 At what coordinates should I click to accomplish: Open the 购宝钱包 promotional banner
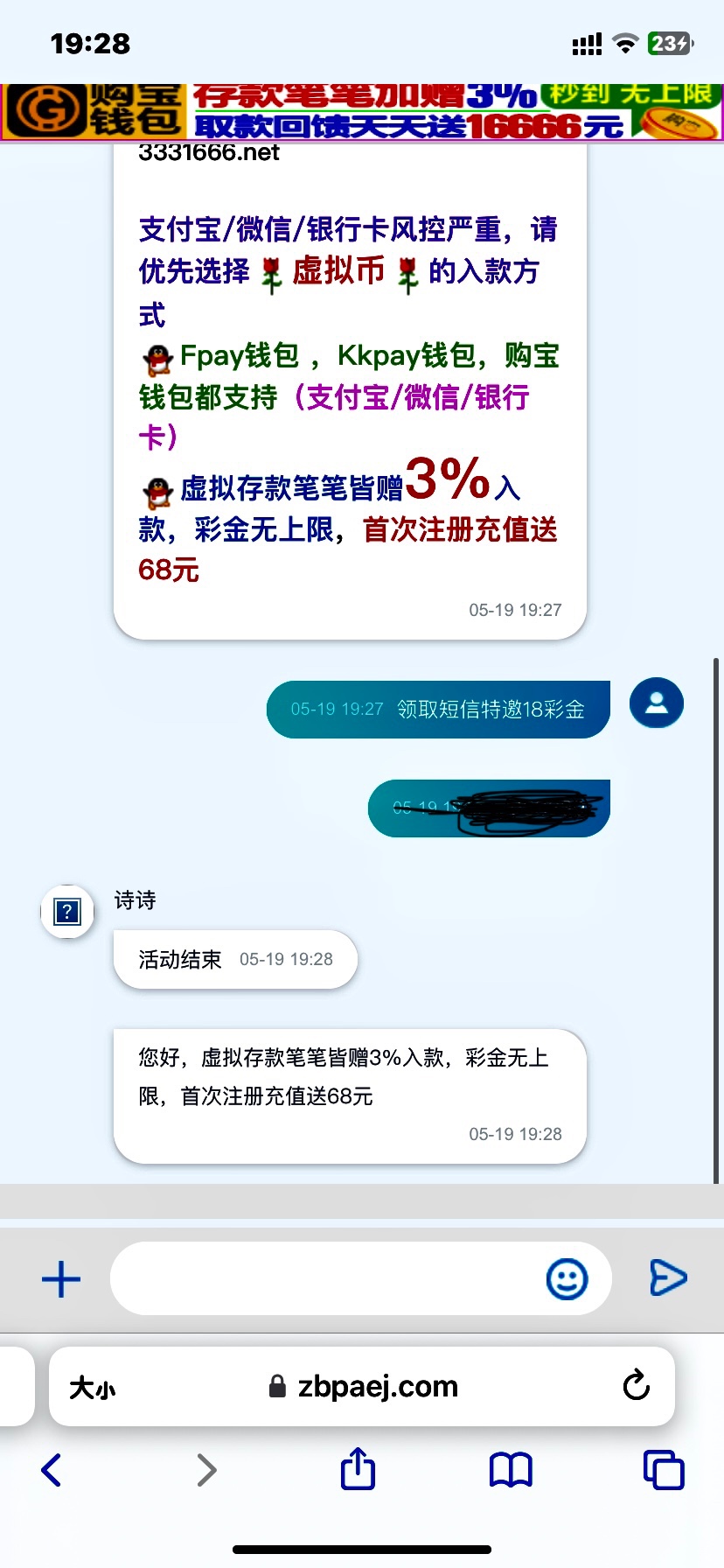(362, 112)
